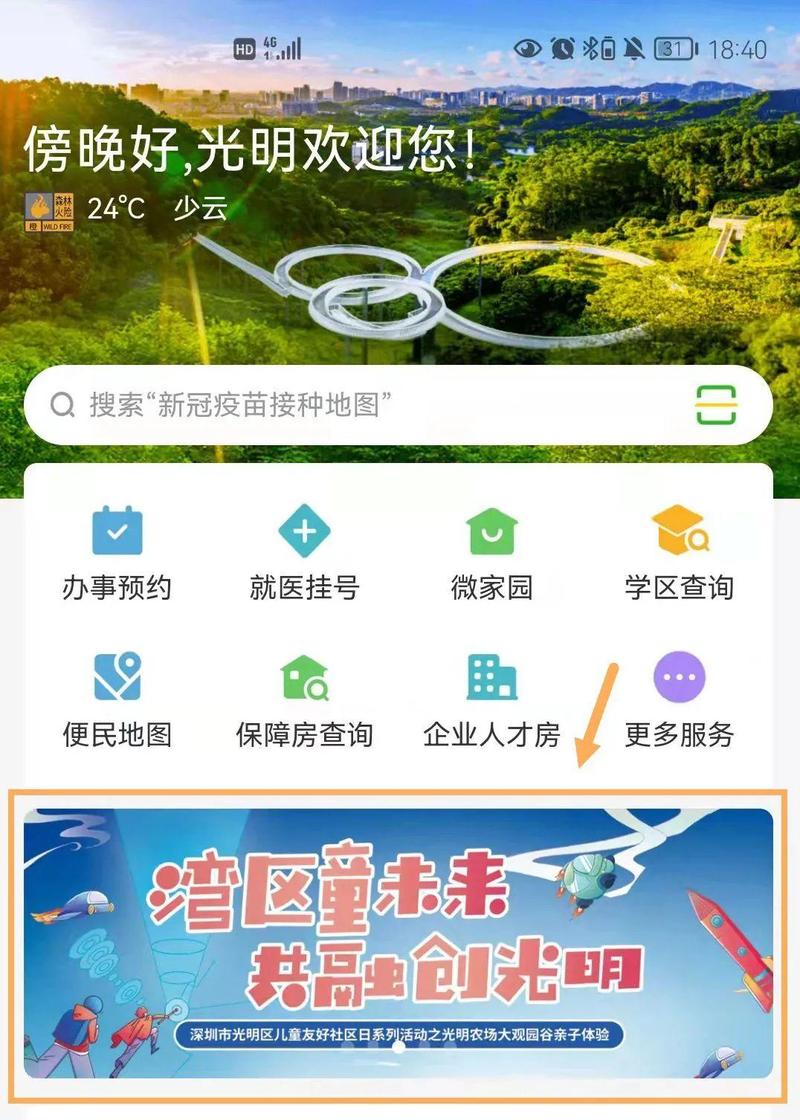
Task: Open 企业人才房 service
Action: 492,698
